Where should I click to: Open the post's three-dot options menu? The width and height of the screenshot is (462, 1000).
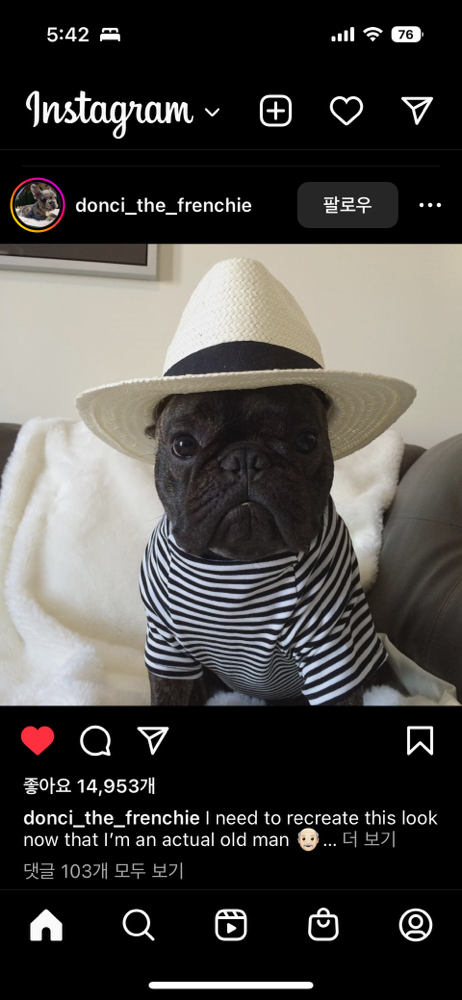[430, 205]
